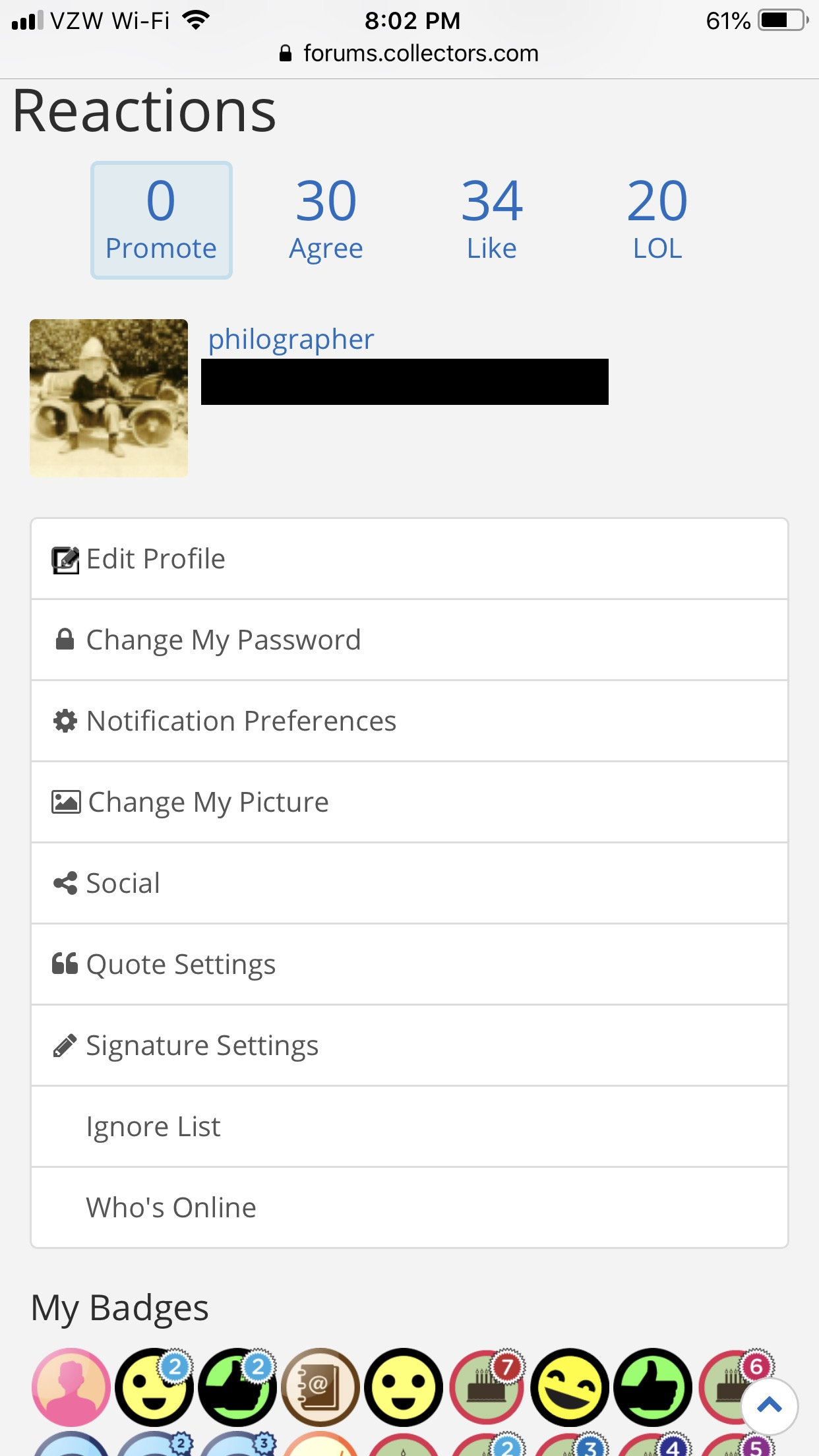Open the pink profile silhouette badge

coord(71,1387)
